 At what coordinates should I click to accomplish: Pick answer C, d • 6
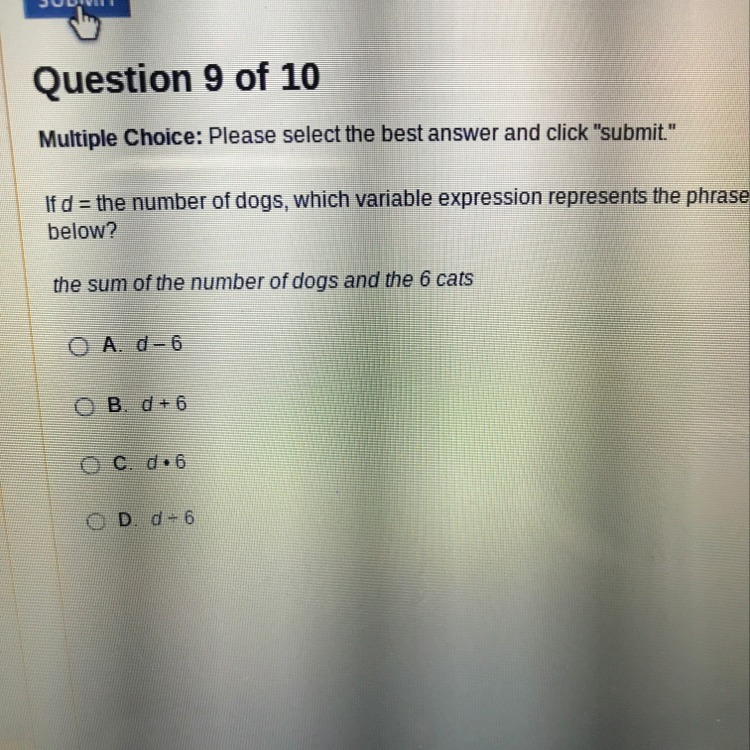[x=93, y=463]
